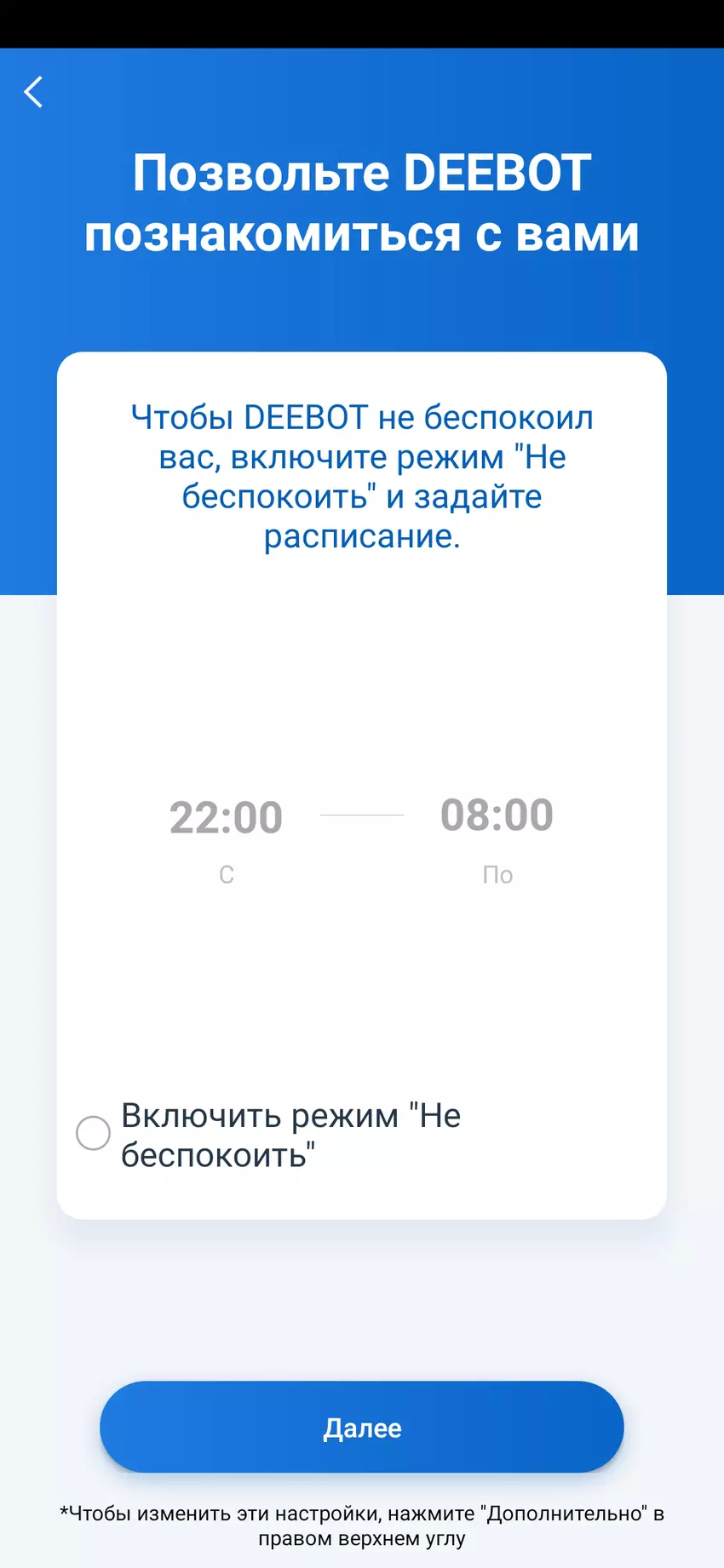Continue with the Далее button
The image size is (724, 1568).
point(362,1428)
